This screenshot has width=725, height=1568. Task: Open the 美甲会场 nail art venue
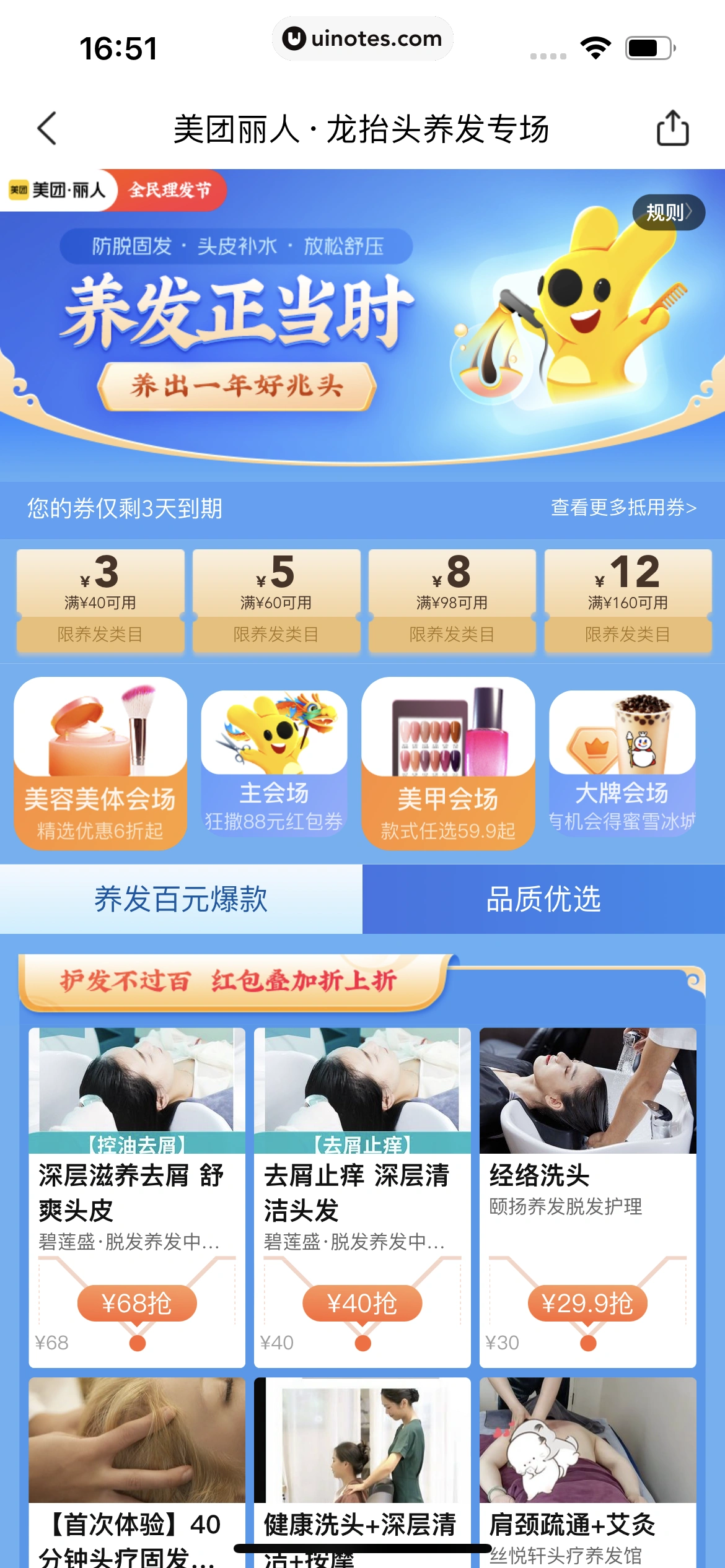(449, 768)
